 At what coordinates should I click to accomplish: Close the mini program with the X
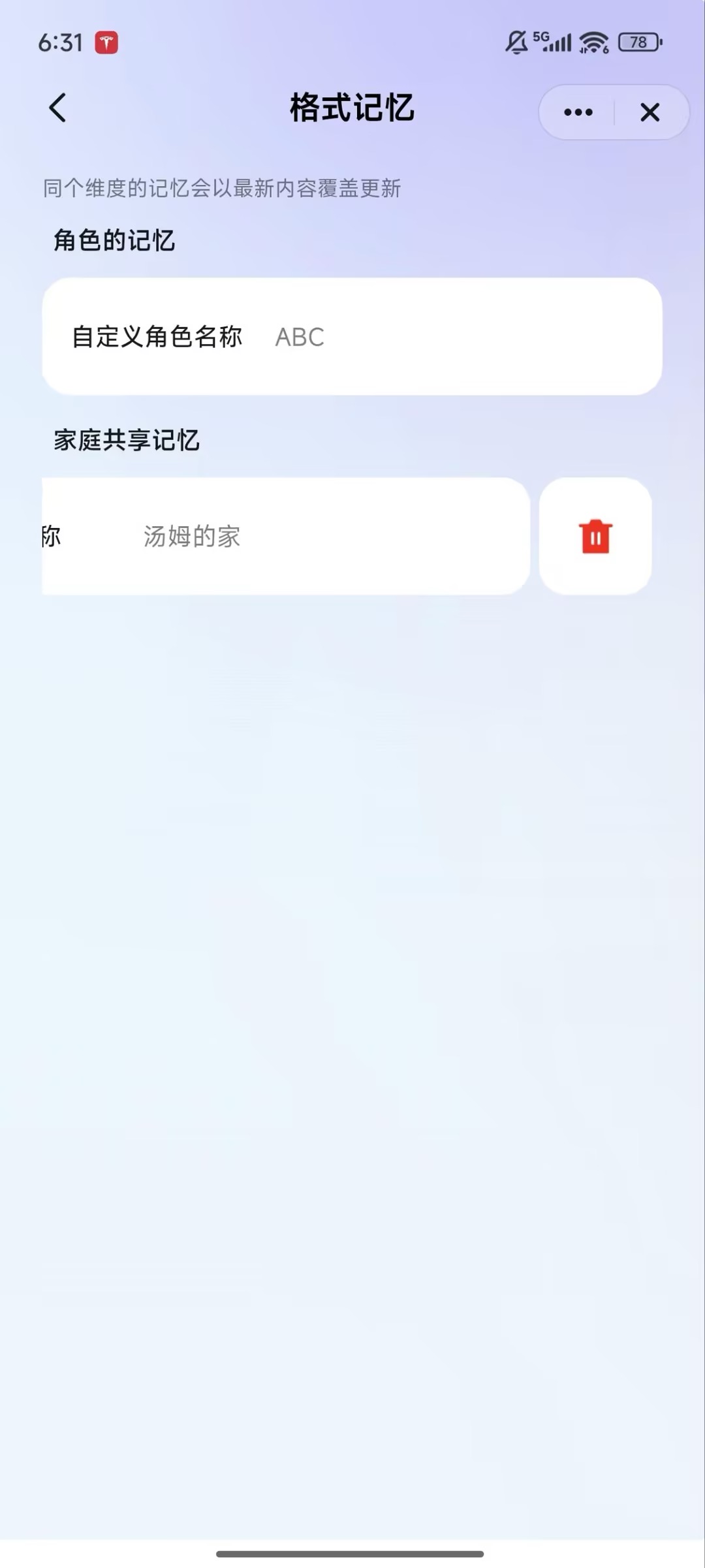click(650, 112)
